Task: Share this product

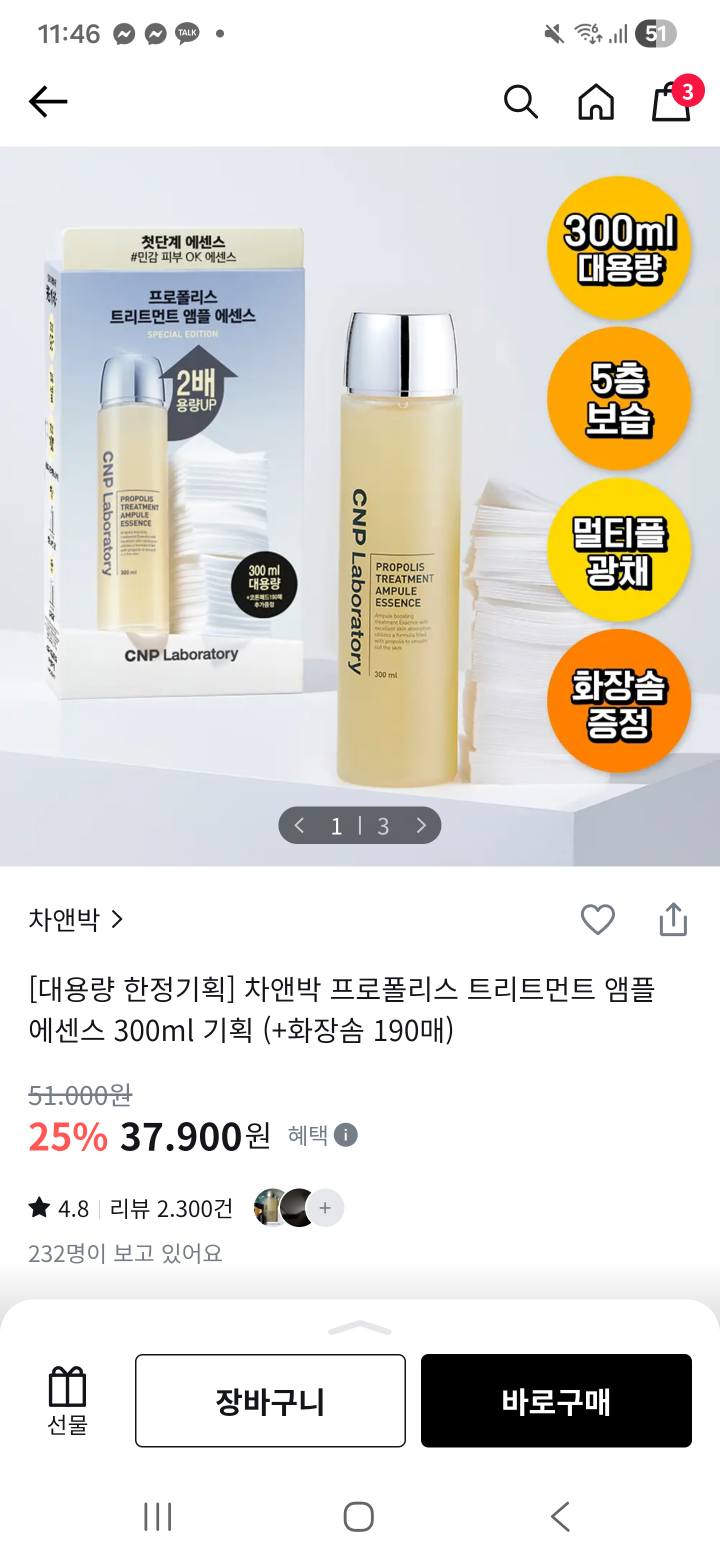Action: click(x=673, y=919)
